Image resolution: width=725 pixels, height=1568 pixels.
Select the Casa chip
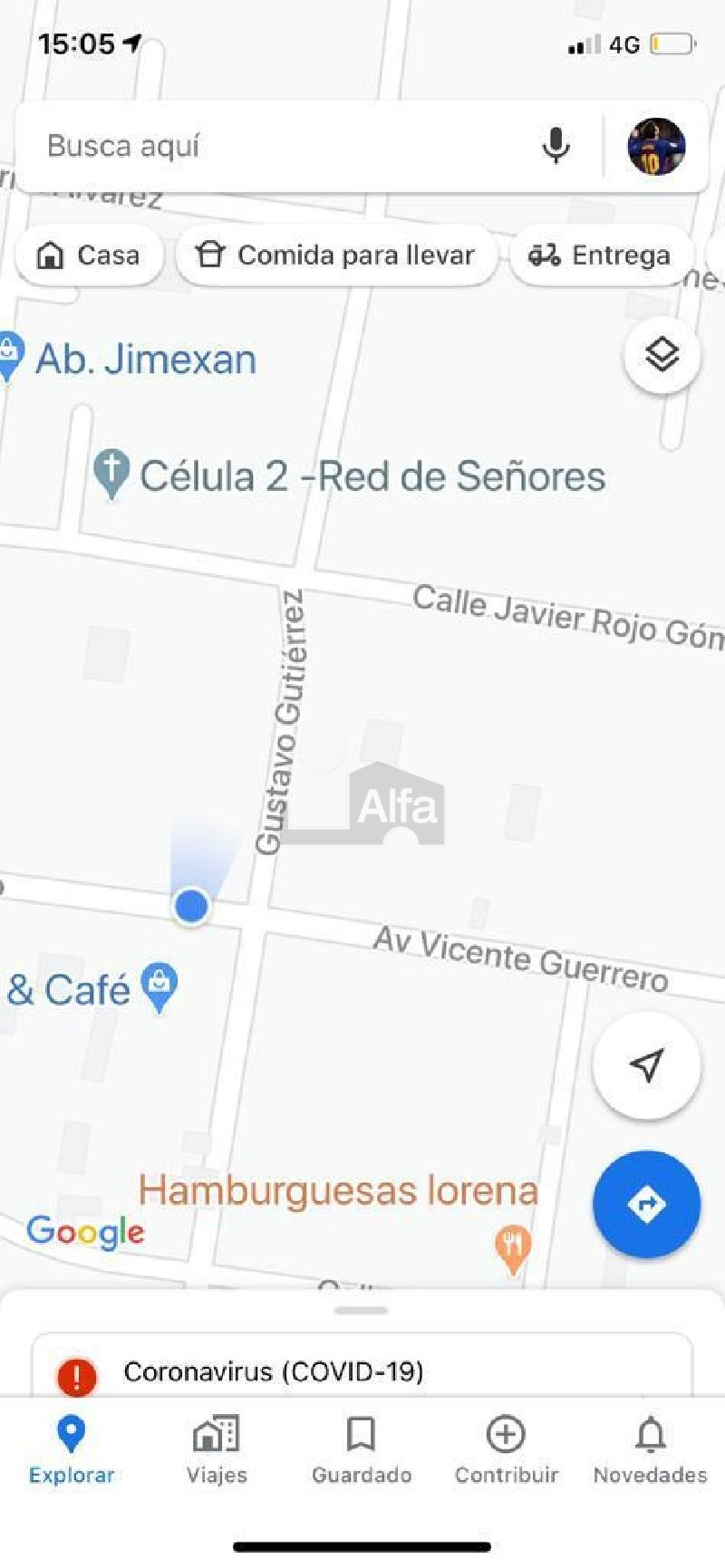[x=89, y=255]
